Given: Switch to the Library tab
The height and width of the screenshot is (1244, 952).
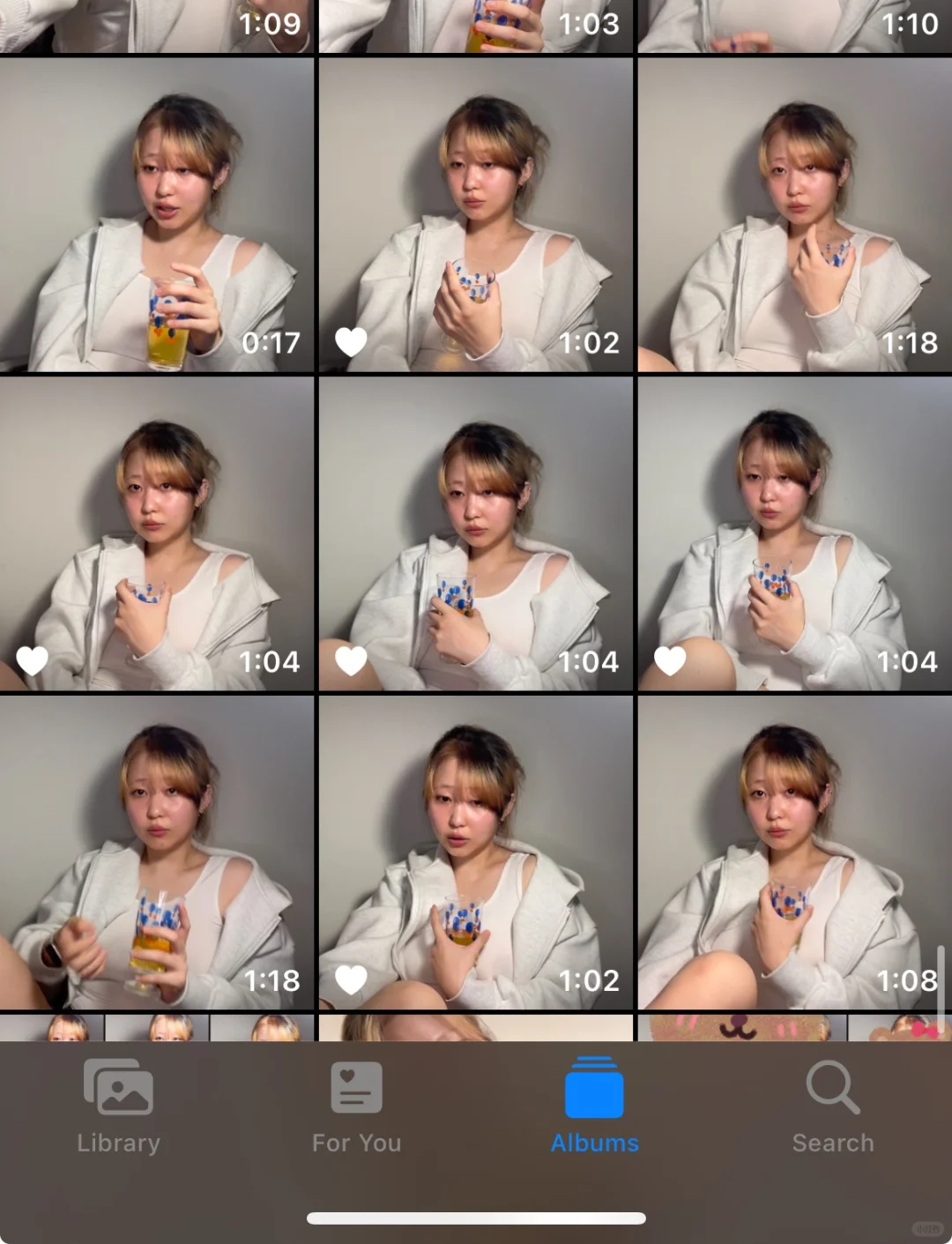Looking at the screenshot, I should tap(118, 1106).
